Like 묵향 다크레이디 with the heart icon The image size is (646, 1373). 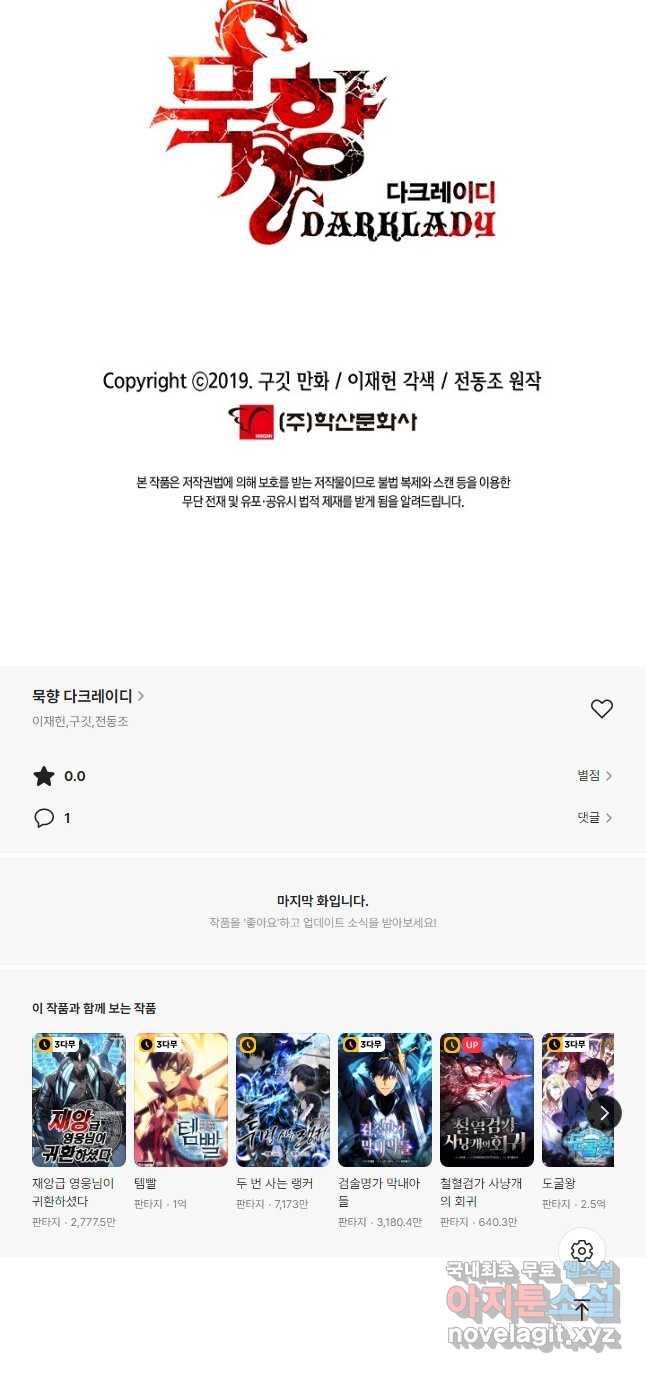tap(601, 709)
